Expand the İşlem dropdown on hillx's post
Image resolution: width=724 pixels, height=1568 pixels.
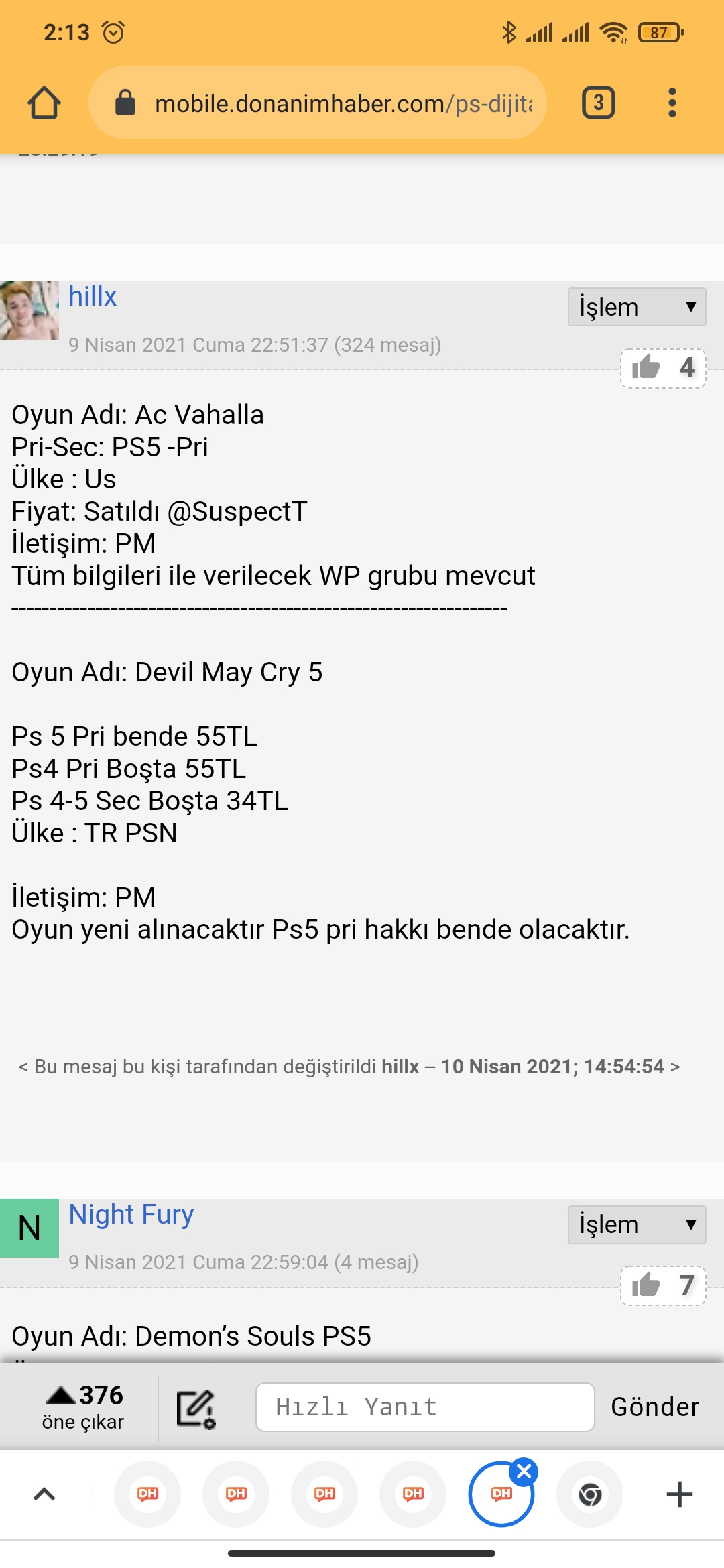[637, 307]
